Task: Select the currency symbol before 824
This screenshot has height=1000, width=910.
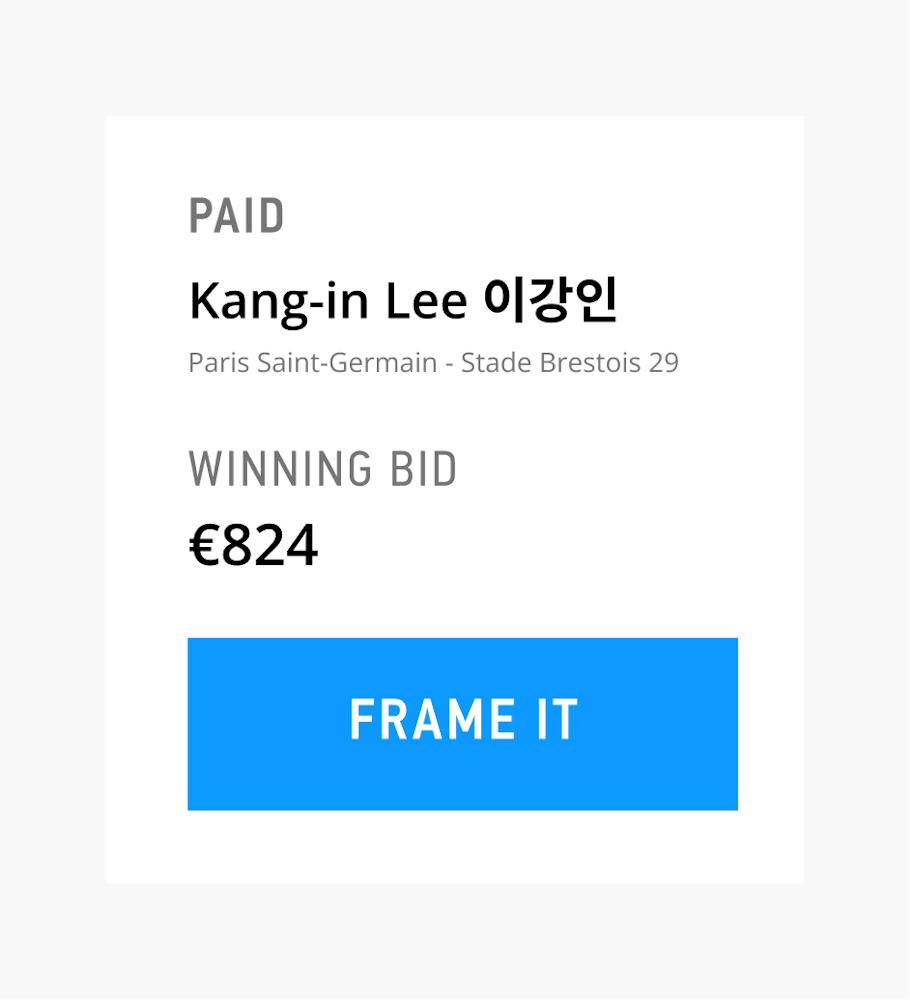Action: coord(205,545)
